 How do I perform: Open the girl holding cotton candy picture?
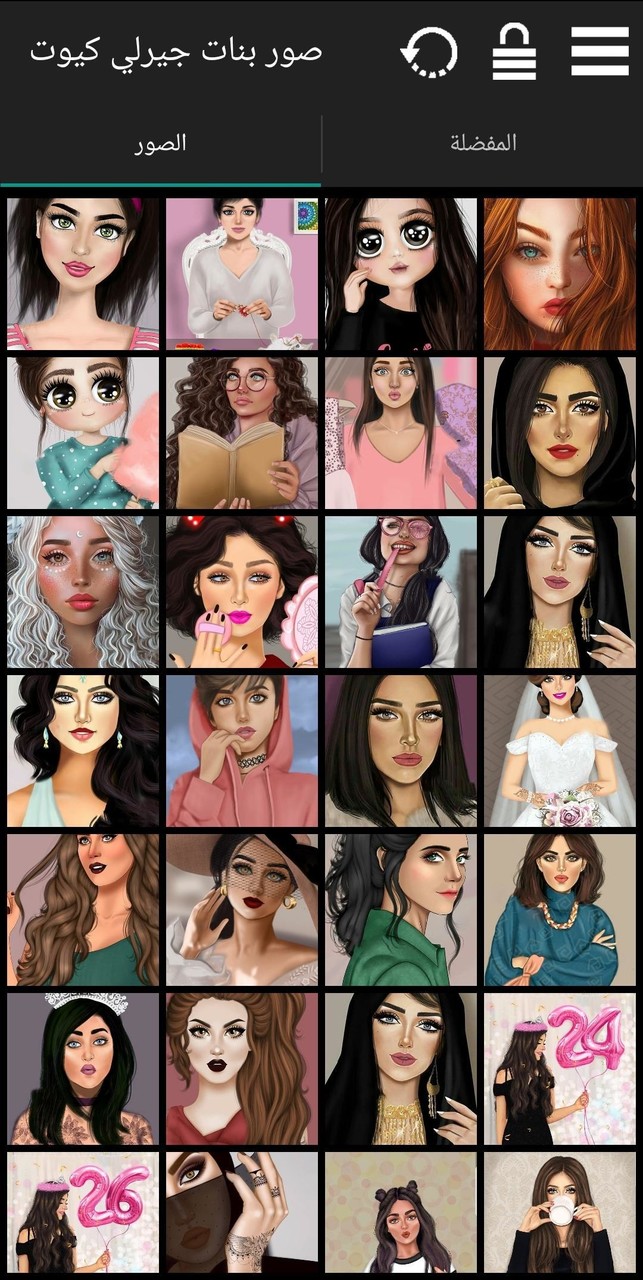pyautogui.click(x=83, y=433)
